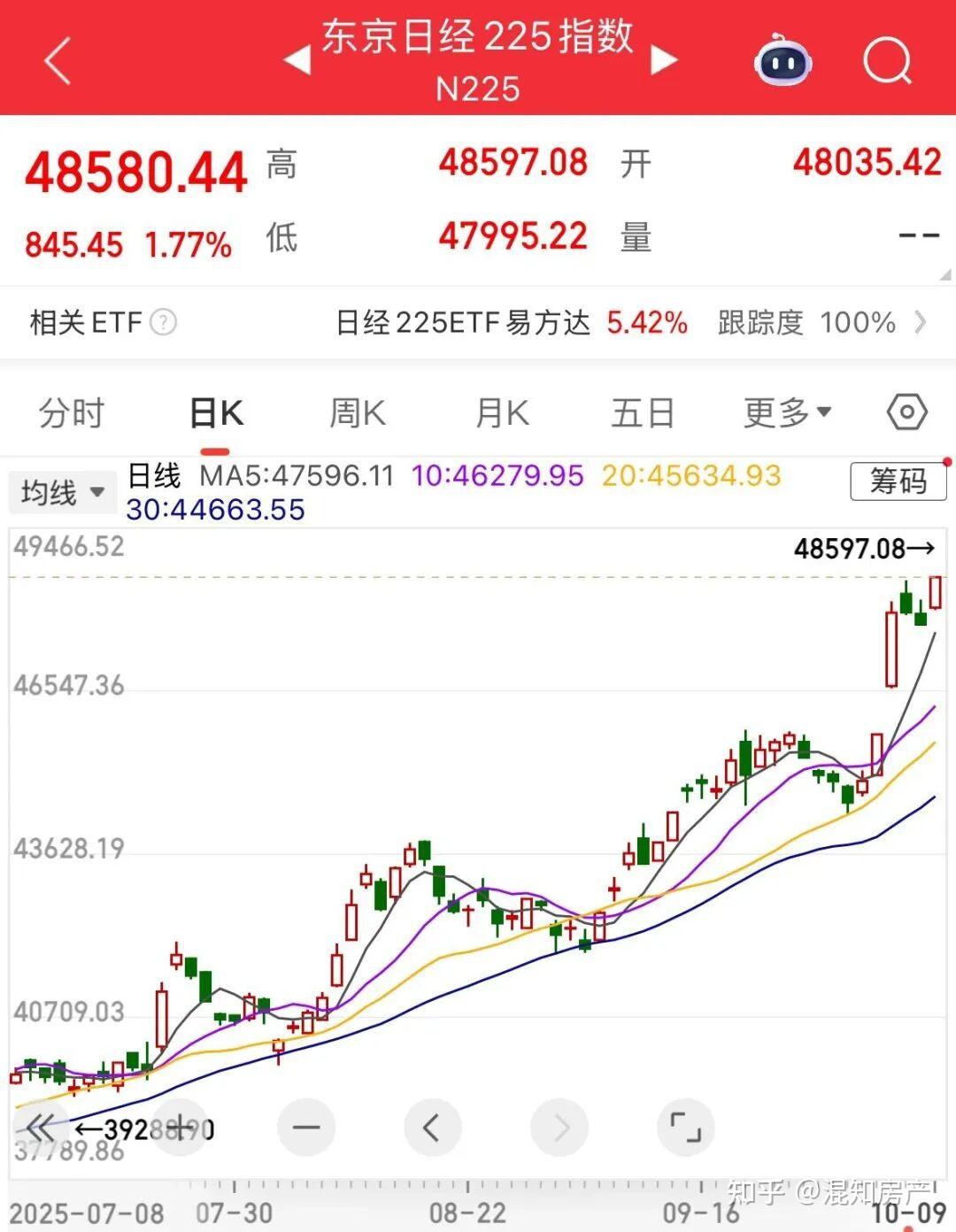Open the 更多 chart period dropdown

click(x=786, y=412)
